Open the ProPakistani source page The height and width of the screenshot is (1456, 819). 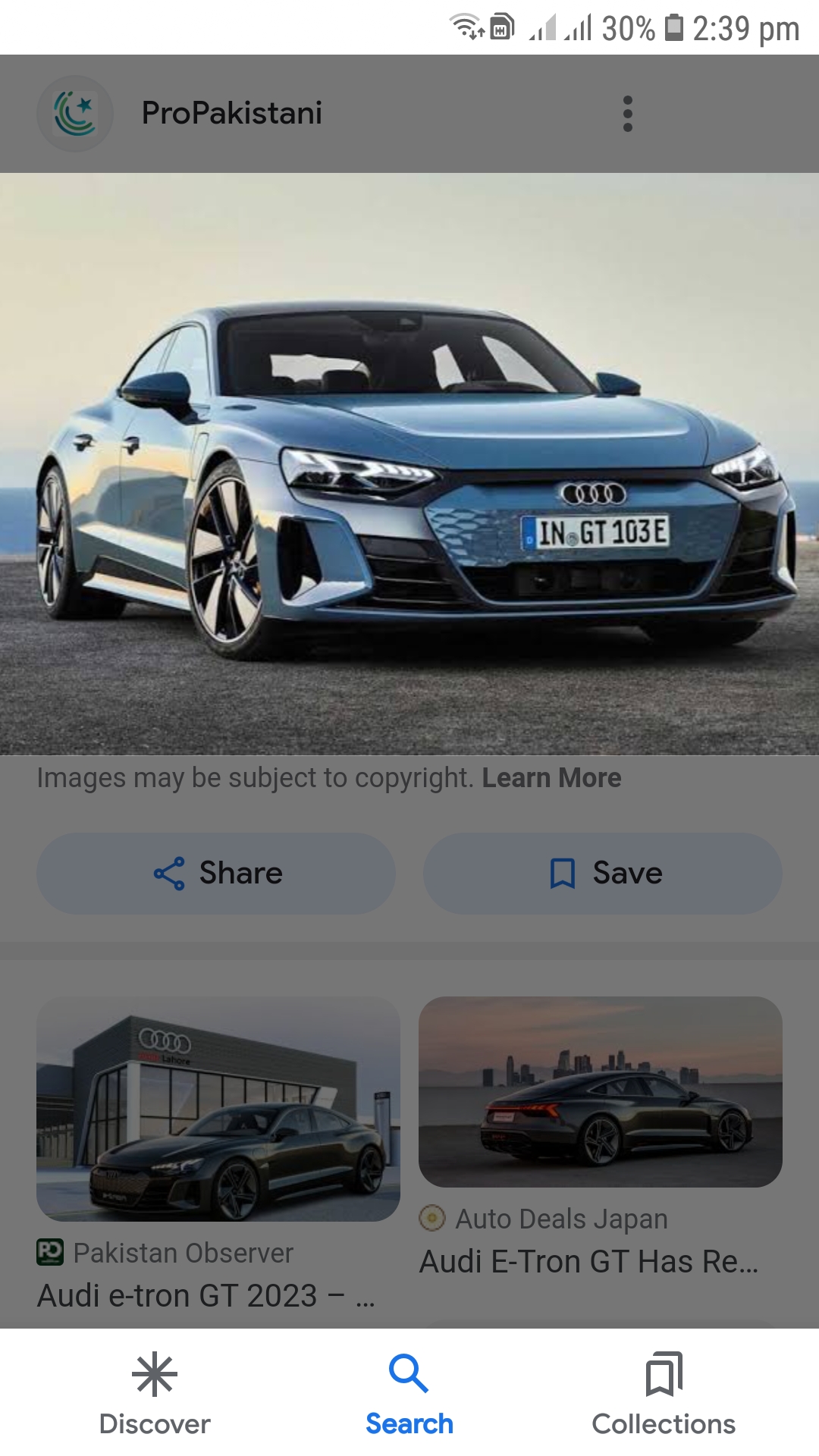point(231,114)
